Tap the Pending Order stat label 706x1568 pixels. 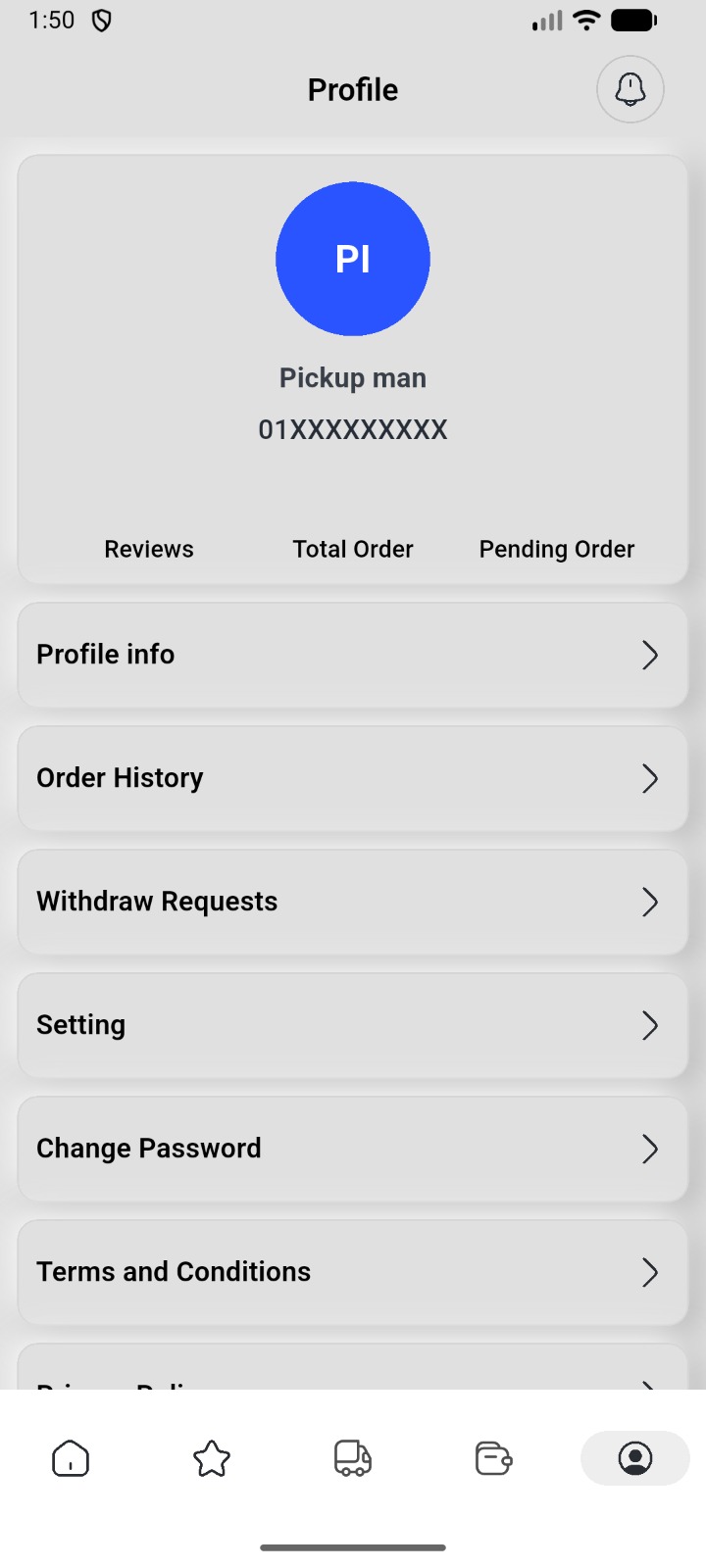(556, 549)
